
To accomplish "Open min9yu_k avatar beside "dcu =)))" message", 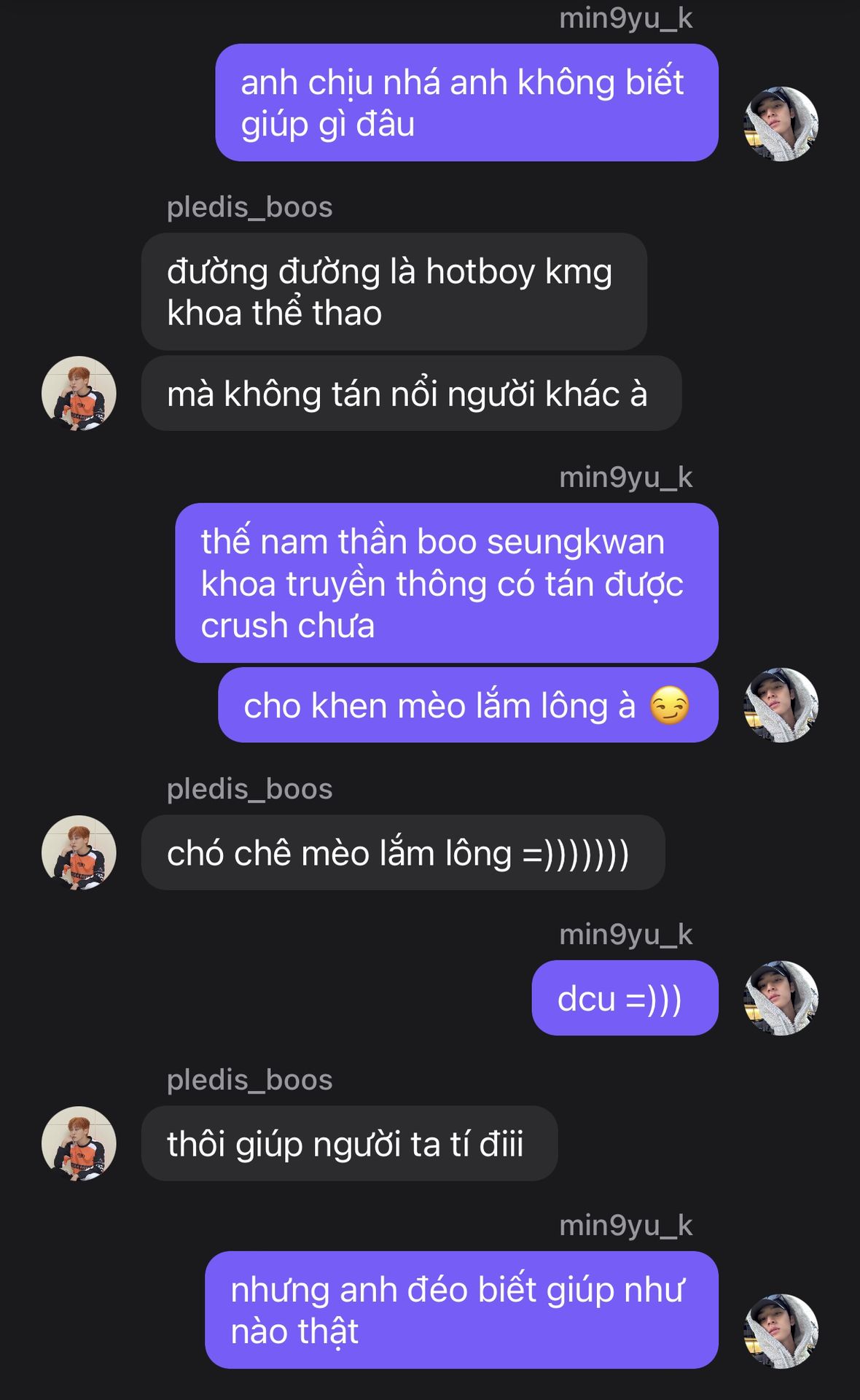I will coord(781,997).
